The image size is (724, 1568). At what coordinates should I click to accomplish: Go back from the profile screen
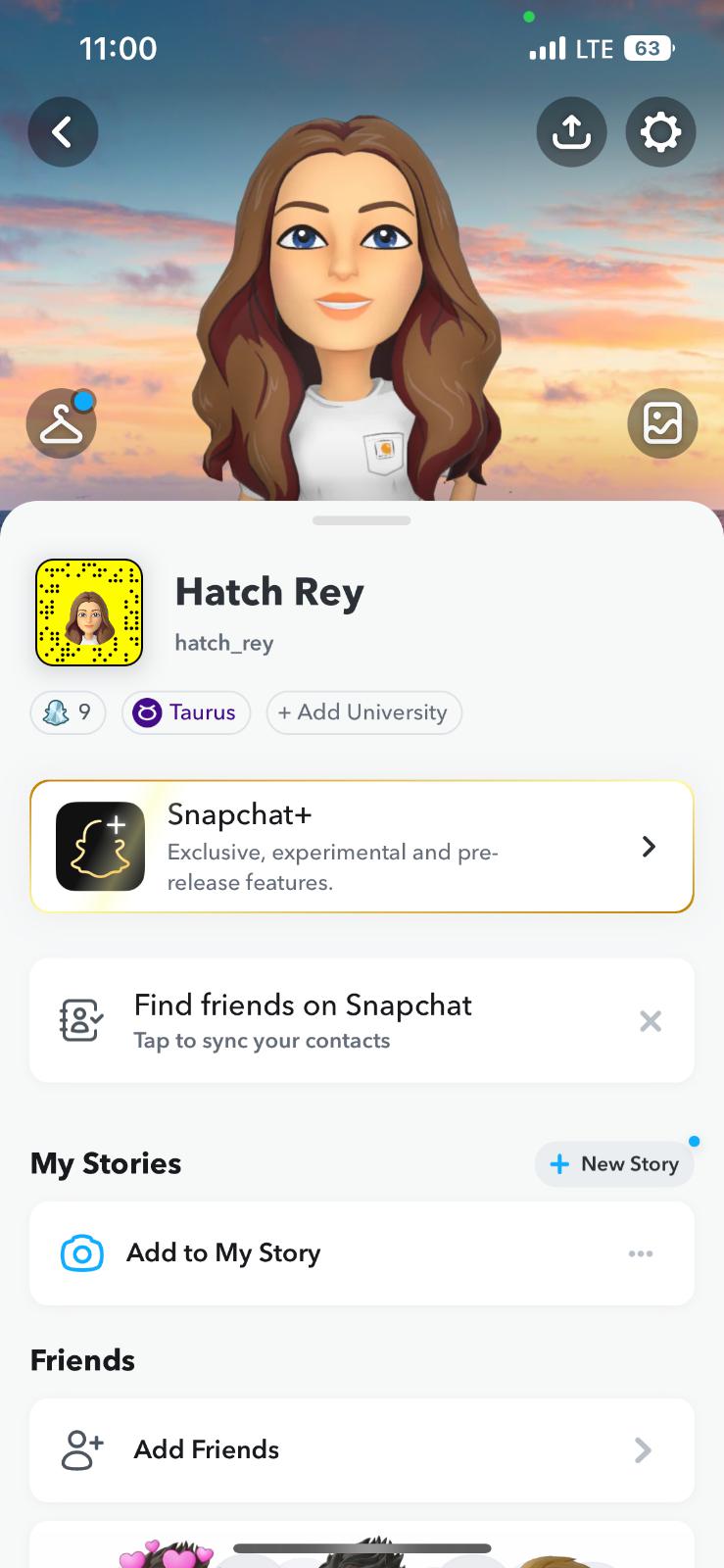pyautogui.click(x=63, y=131)
